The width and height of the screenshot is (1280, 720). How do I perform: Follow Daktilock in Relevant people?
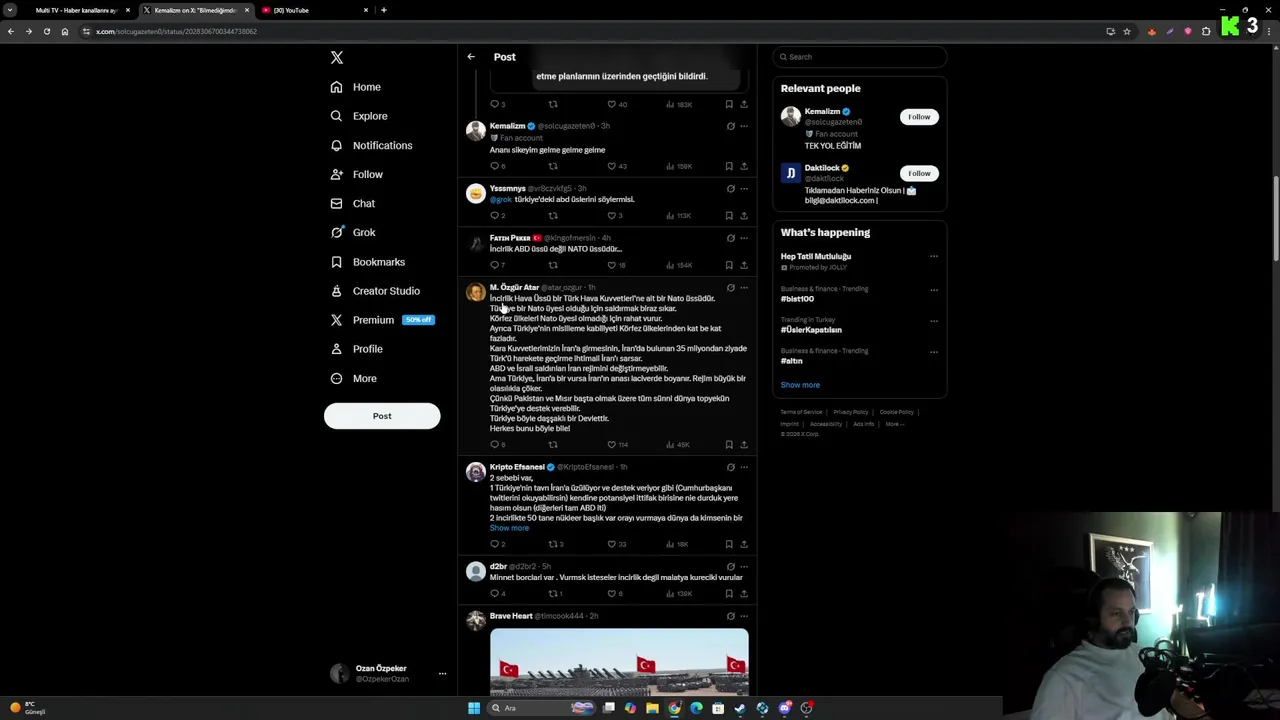[918, 174]
